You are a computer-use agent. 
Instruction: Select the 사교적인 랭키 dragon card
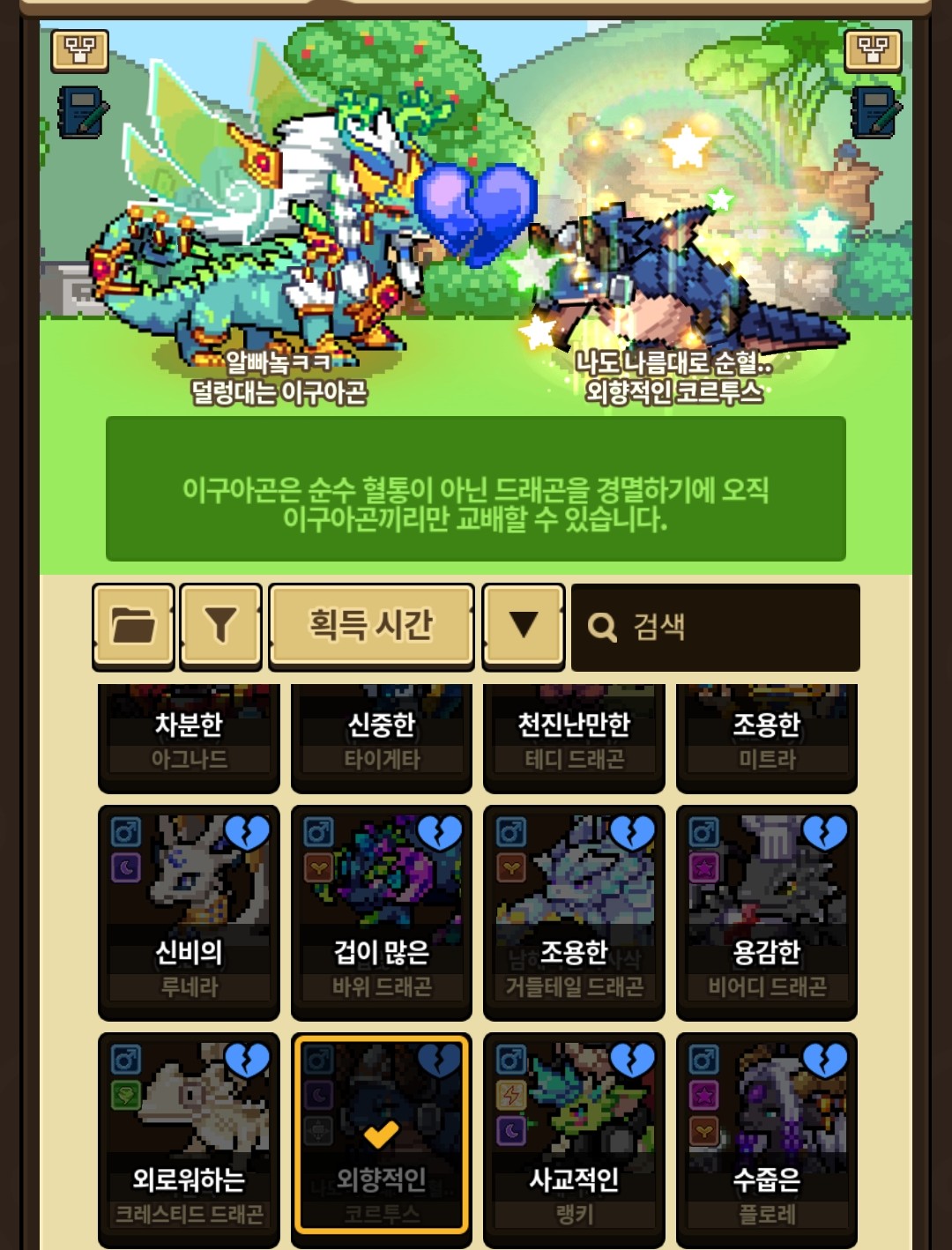point(574,1139)
